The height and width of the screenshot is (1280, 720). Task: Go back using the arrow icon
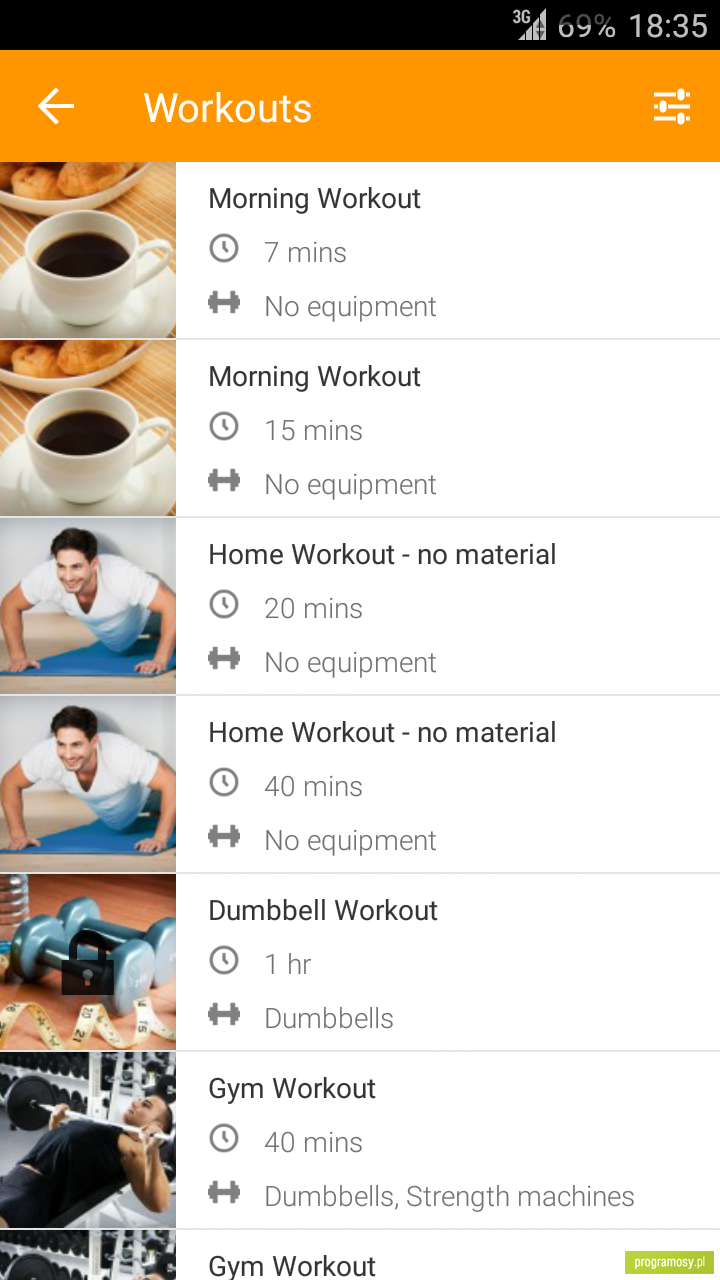click(x=56, y=106)
